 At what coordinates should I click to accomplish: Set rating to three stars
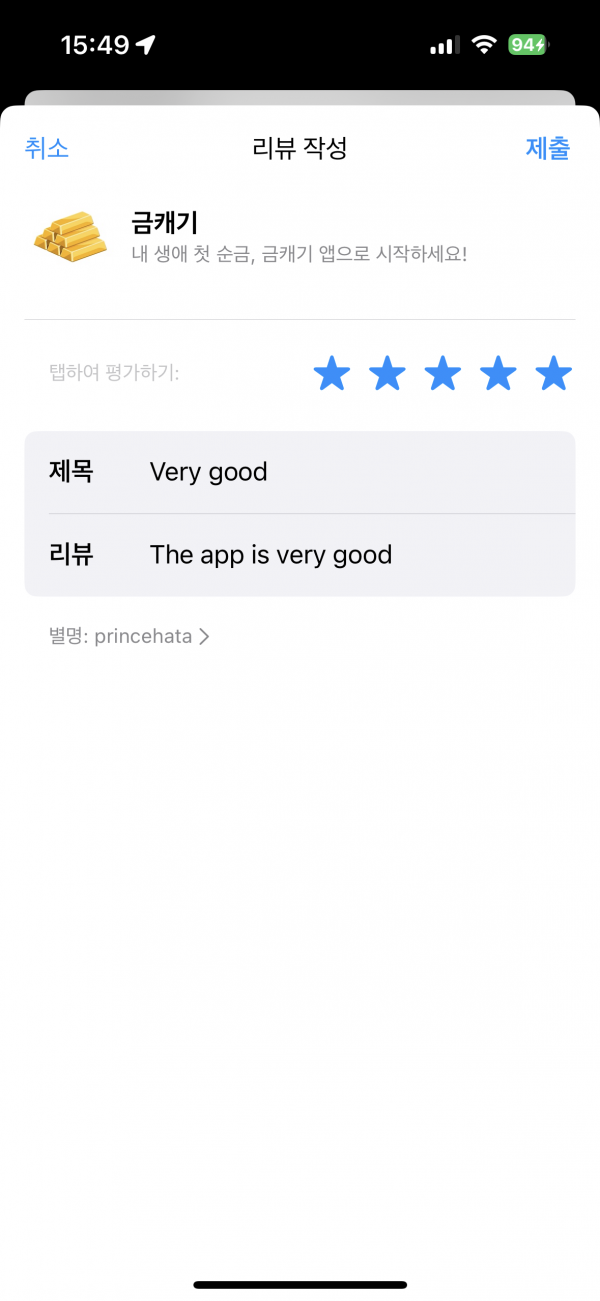tap(443, 374)
